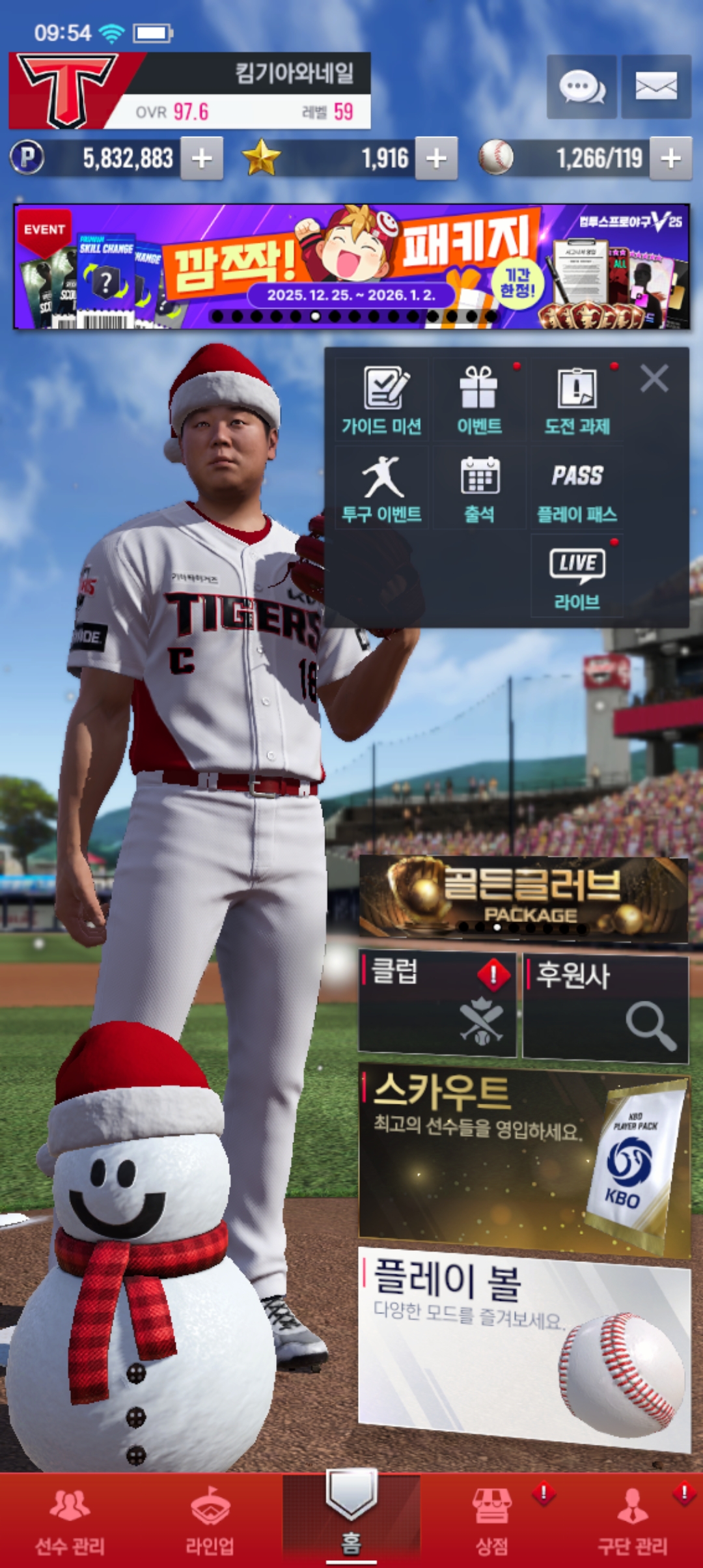Viewport: 703px width, 1568px height.
Task: Add more stars with plus button
Action: [436, 158]
